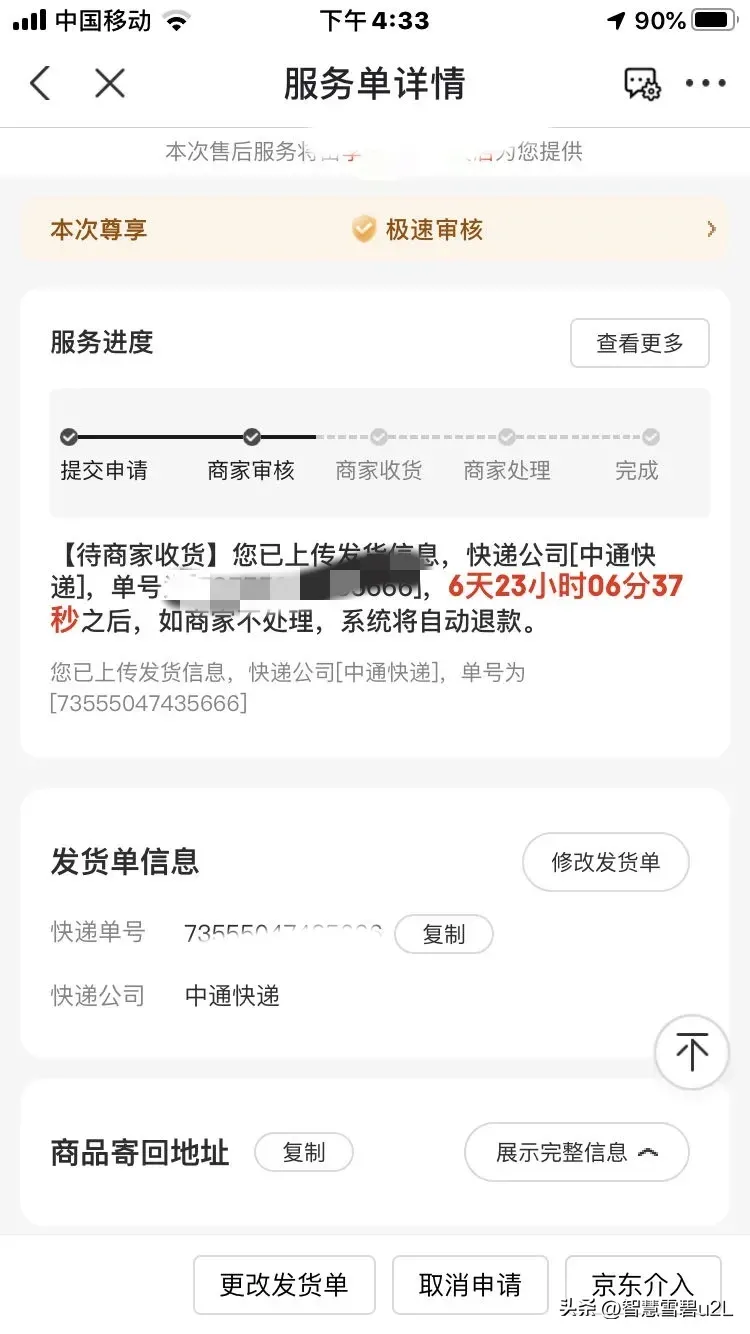The width and height of the screenshot is (750, 1334).
Task: Open the customer service chat settings icon
Action: (642, 84)
